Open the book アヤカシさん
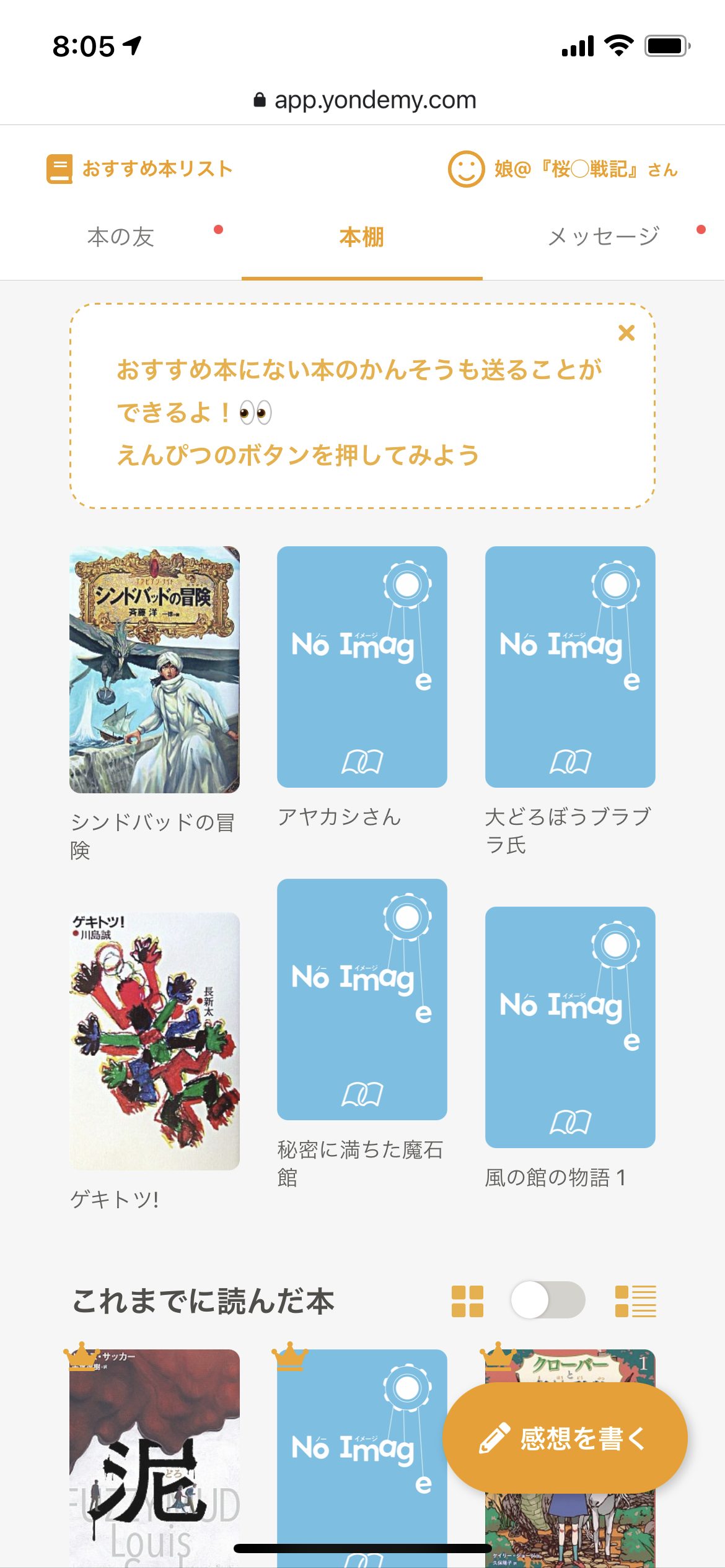725x1568 pixels. [x=362, y=667]
